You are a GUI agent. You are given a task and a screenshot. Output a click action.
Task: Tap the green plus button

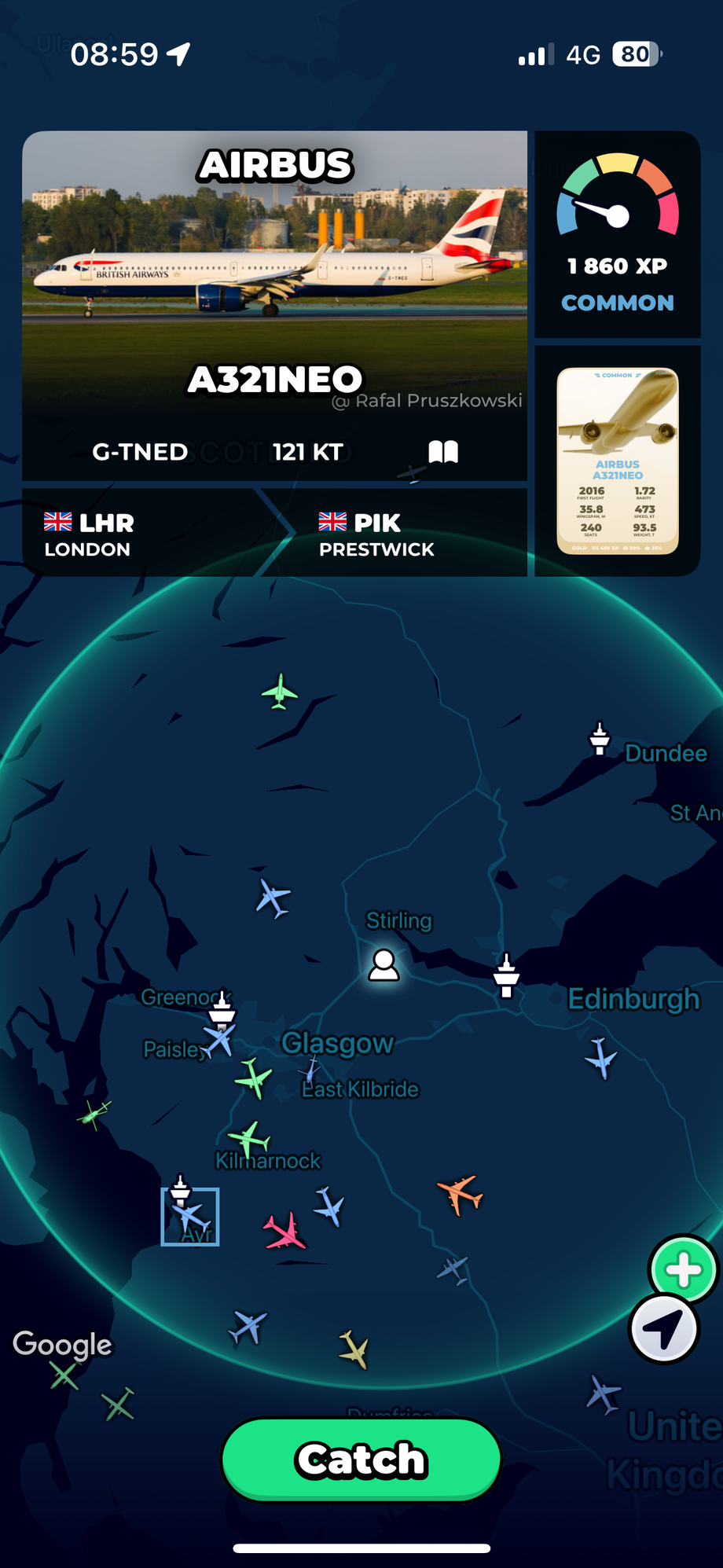pyautogui.click(x=683, y=1269)
